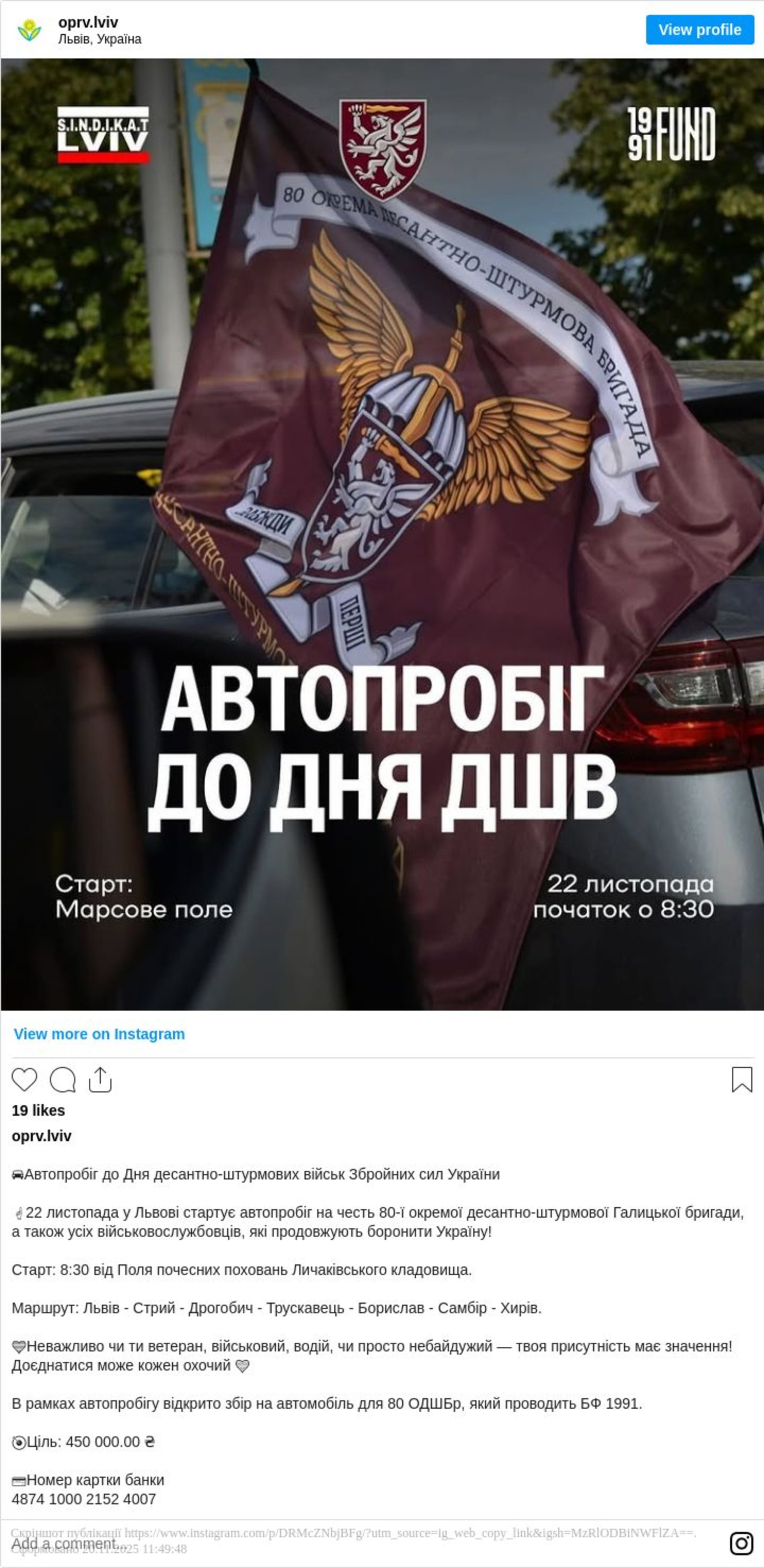The height and width of the screenshot is (1568, 764).
Task: Share this post
Action: click(100, 1080)
